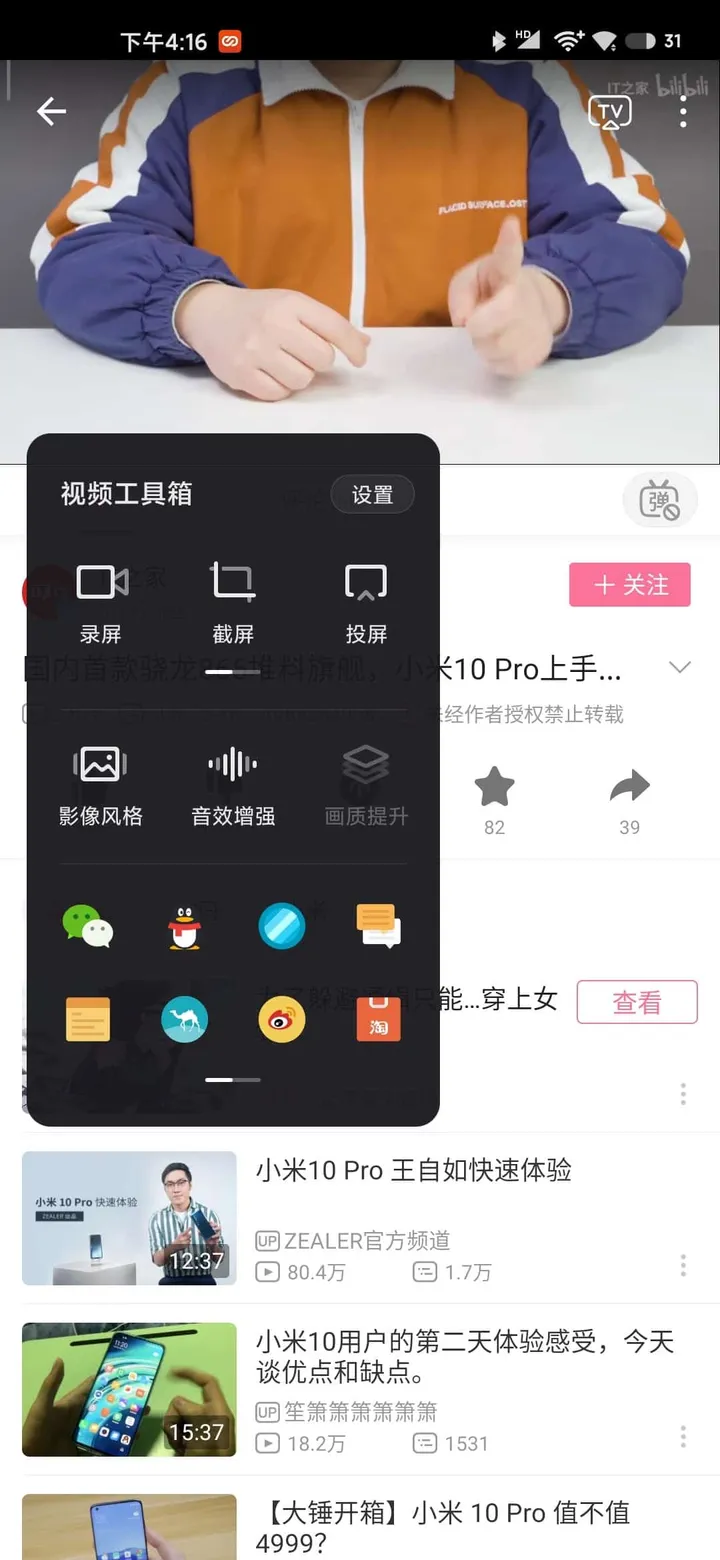Screen dimensions: 720x1560
Task: Open the video overflow menu
Action: [683, 111]
